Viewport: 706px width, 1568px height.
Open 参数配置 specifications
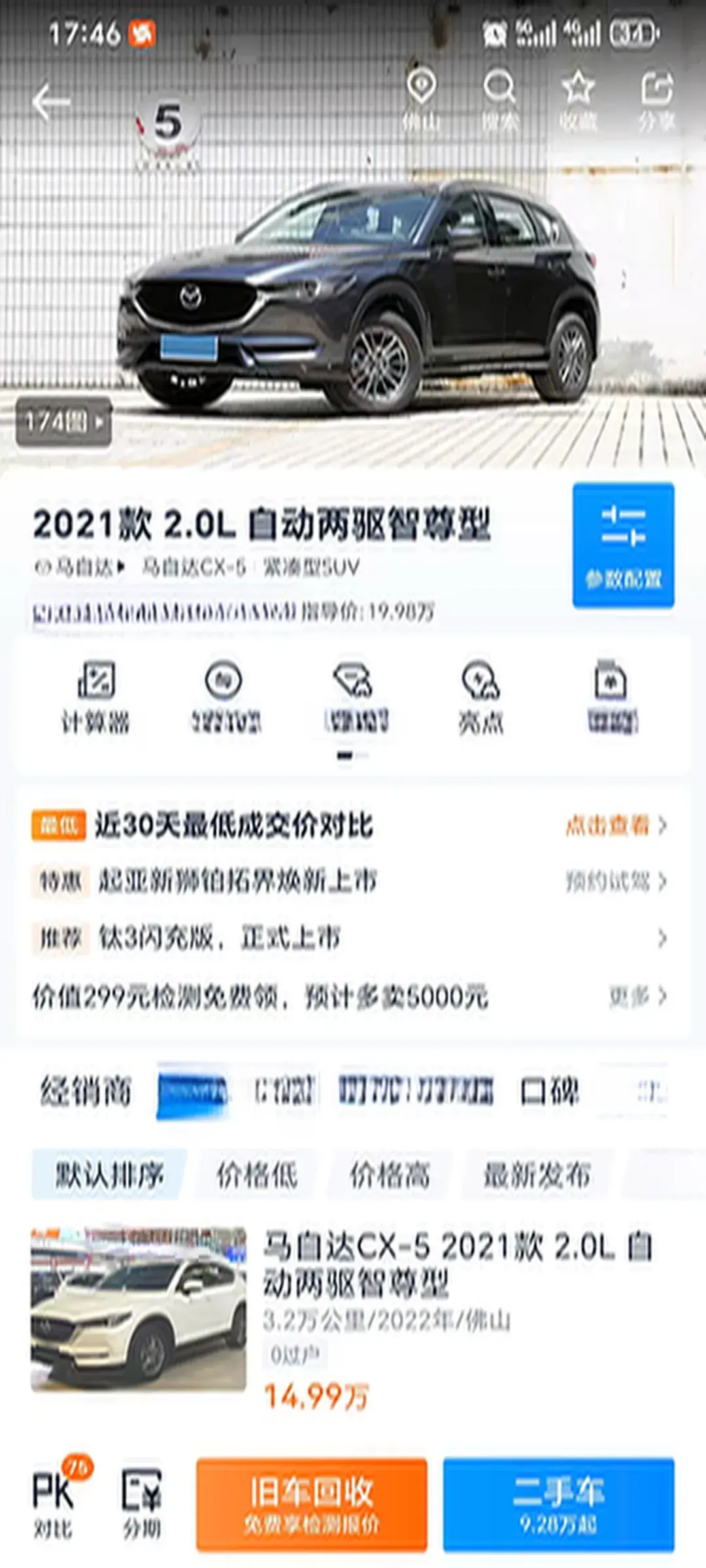[x=623, y=545]
